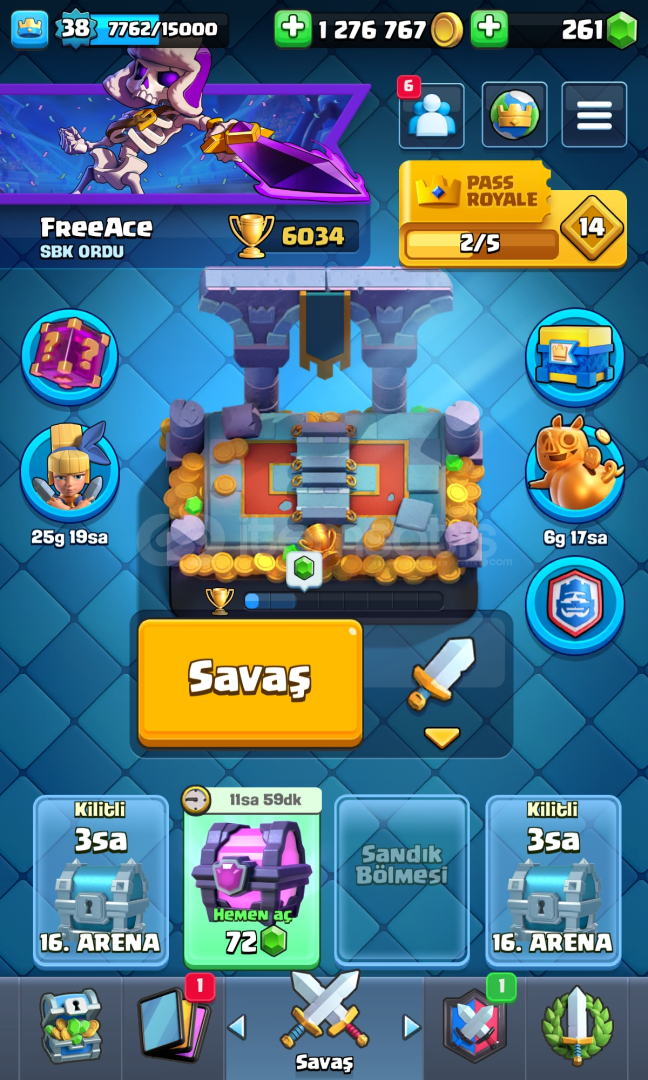
Task: Open the trophy road progress bar
Action: [x=343, y=601]
